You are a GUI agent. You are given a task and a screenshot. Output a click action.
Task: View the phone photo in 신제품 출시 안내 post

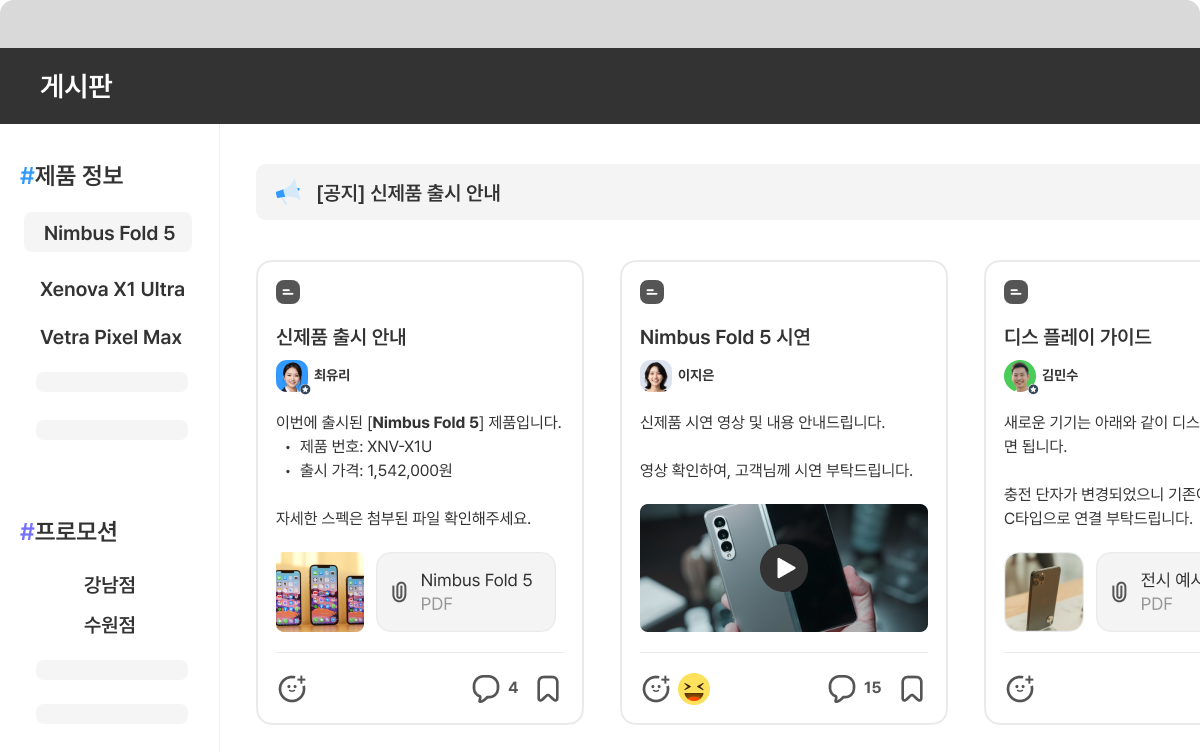[320, 592]
